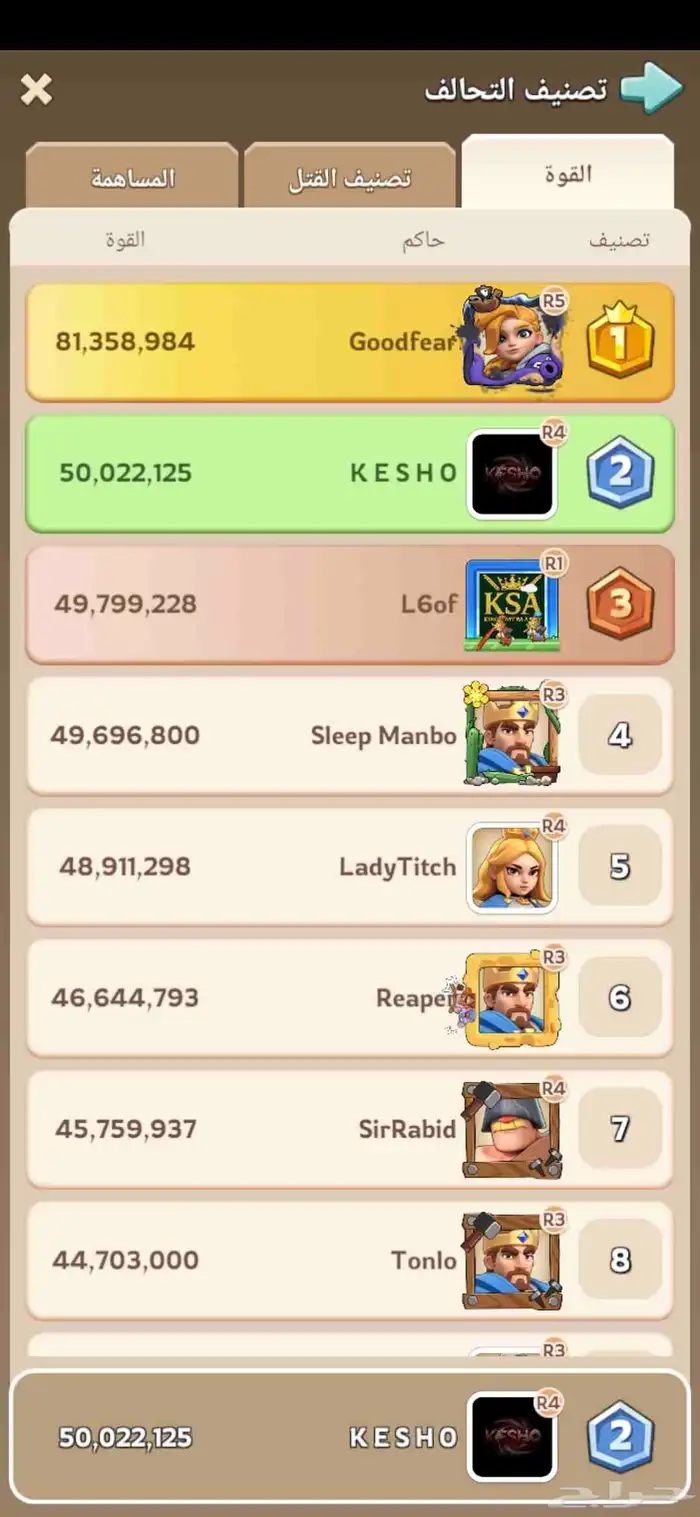View SirRabid's ranking entry
Viewport: 700px width, 1517px height.
tap(349, 1128)
